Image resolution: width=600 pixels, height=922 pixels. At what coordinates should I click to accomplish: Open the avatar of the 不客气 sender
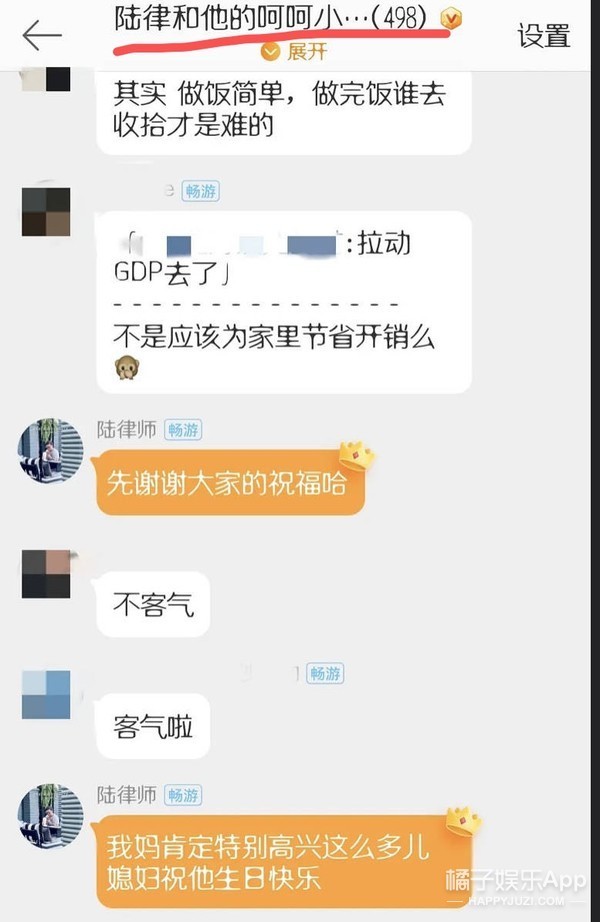coord(46,574)
